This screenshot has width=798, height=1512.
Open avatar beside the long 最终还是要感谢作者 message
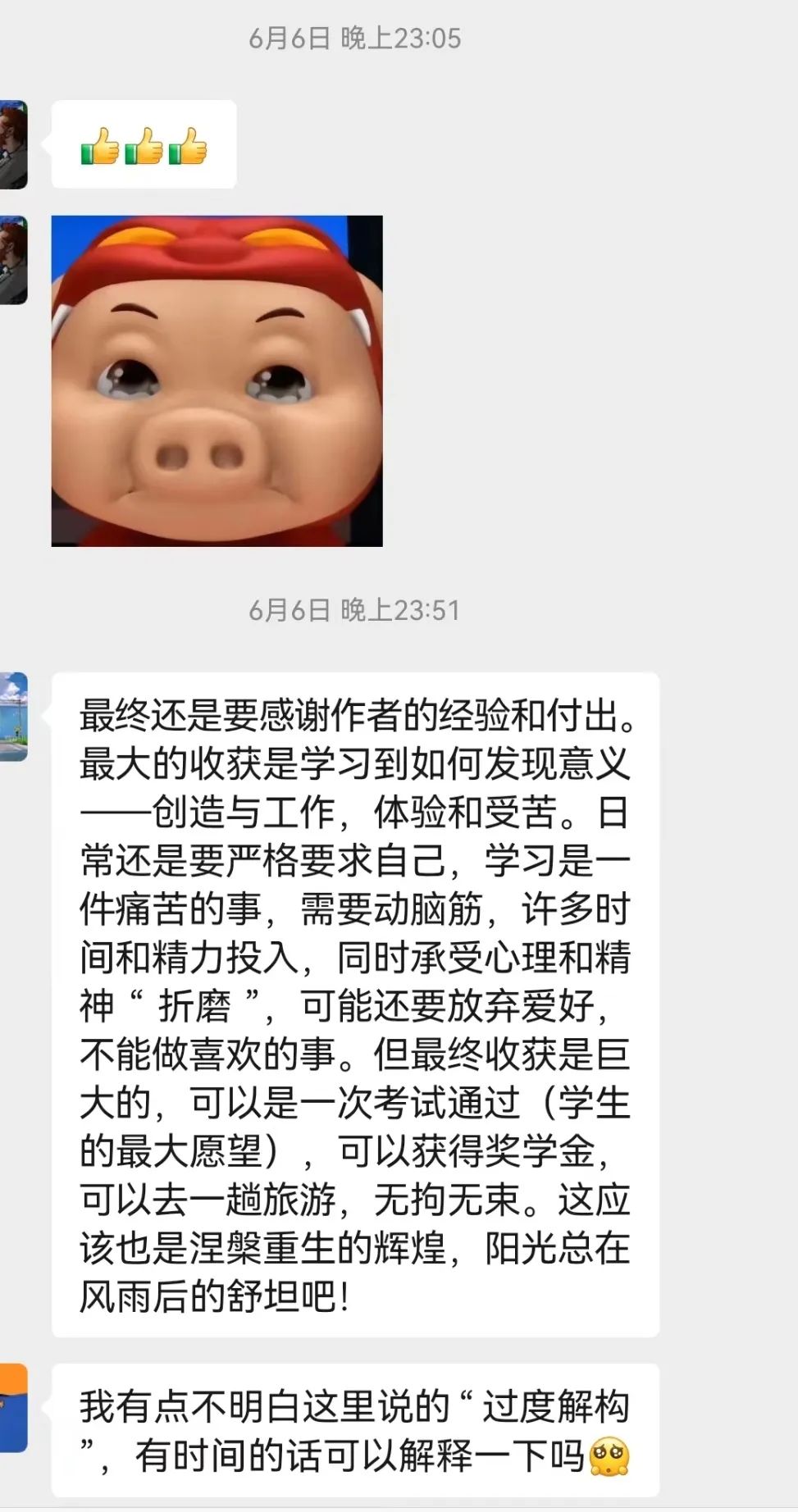12,717
